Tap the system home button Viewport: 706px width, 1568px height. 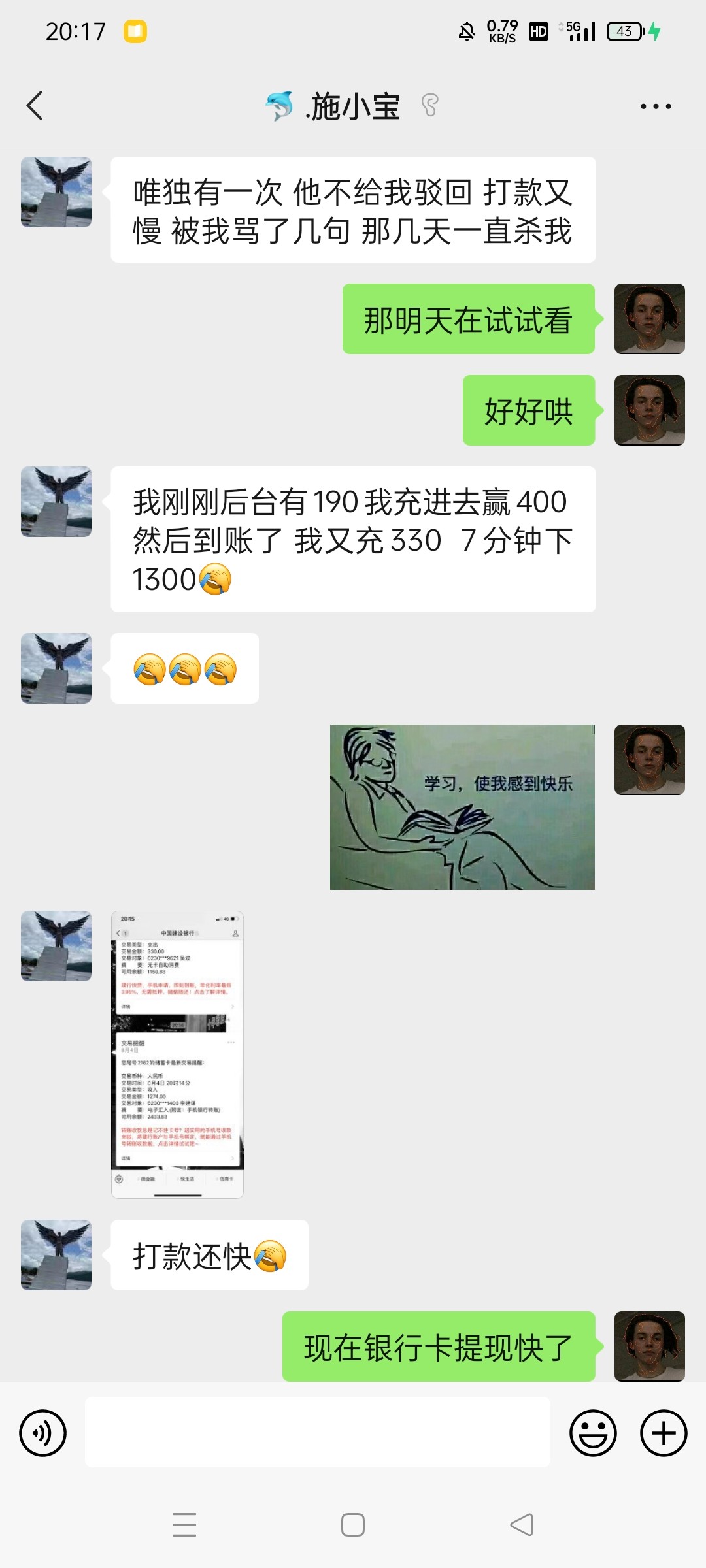pos(353,1525)
